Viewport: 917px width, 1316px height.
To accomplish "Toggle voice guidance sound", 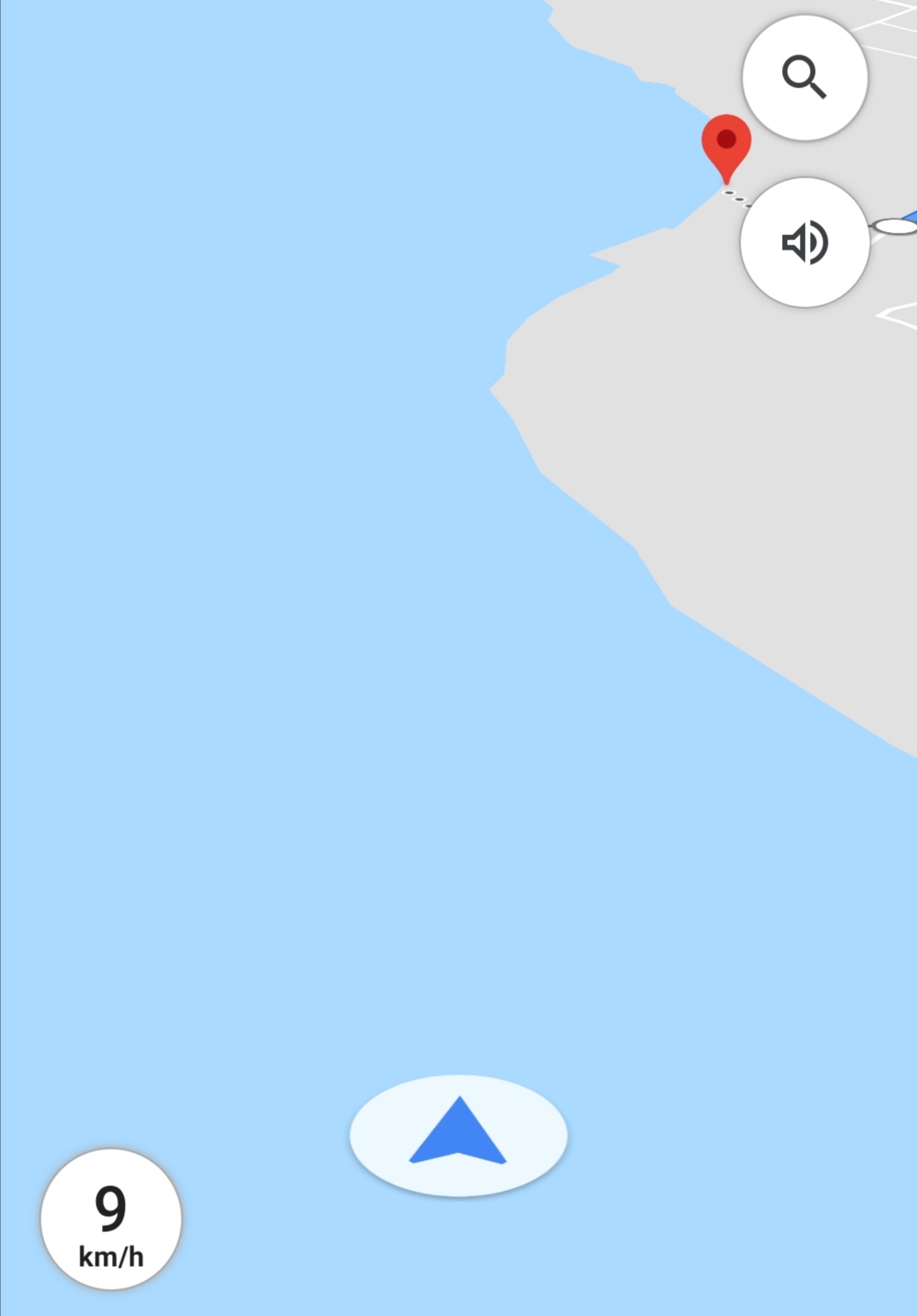I will [x=804, y=243].
